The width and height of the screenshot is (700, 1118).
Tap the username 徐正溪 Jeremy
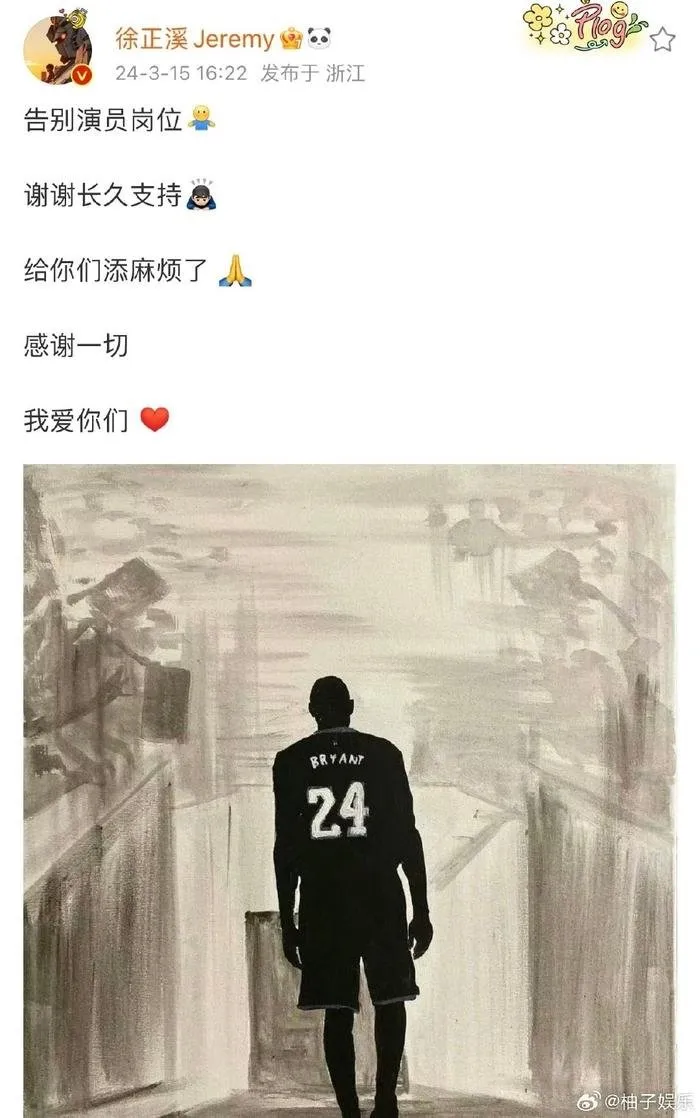195,40
